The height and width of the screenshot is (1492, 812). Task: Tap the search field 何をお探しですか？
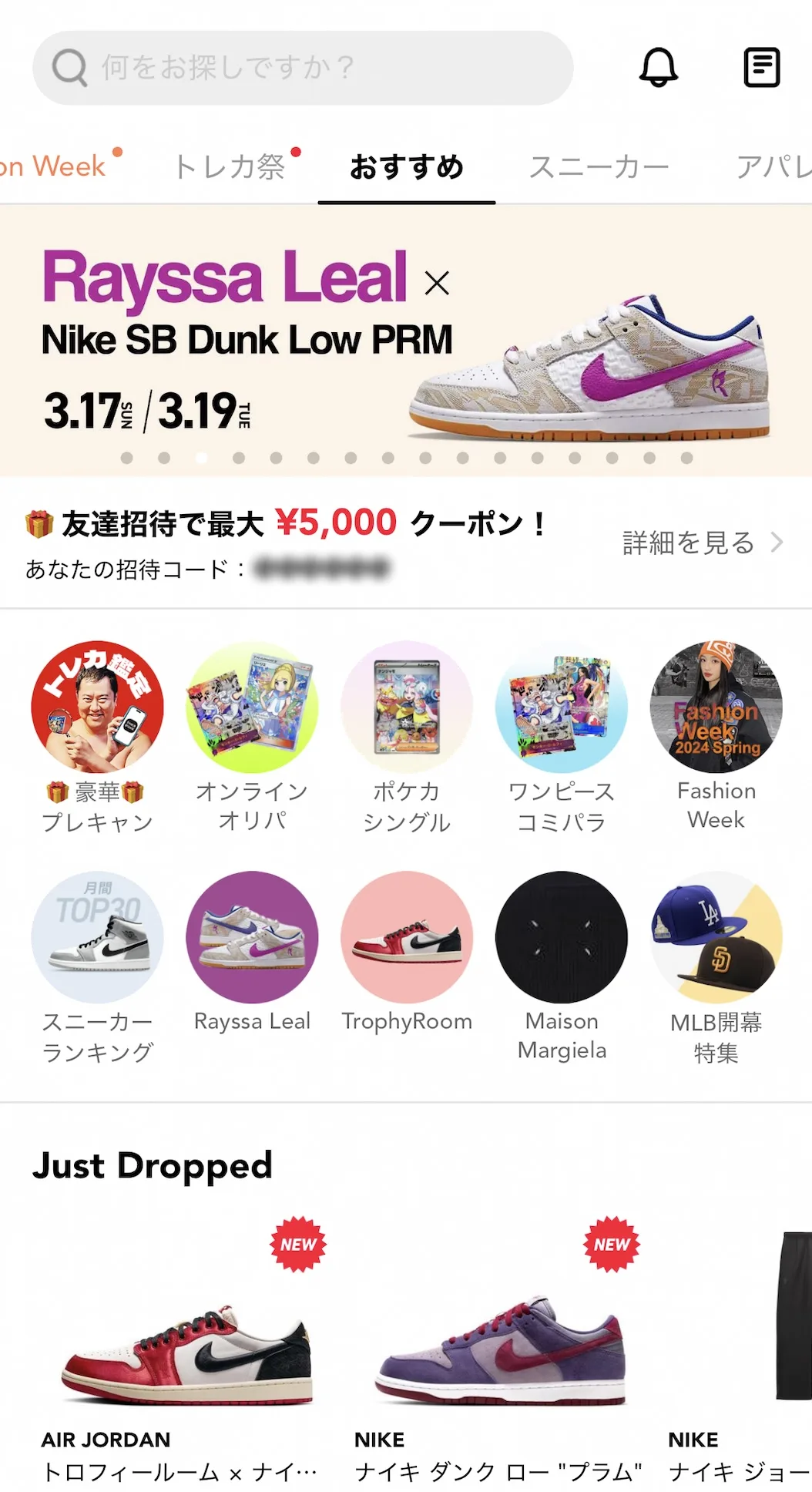point(303,68)
